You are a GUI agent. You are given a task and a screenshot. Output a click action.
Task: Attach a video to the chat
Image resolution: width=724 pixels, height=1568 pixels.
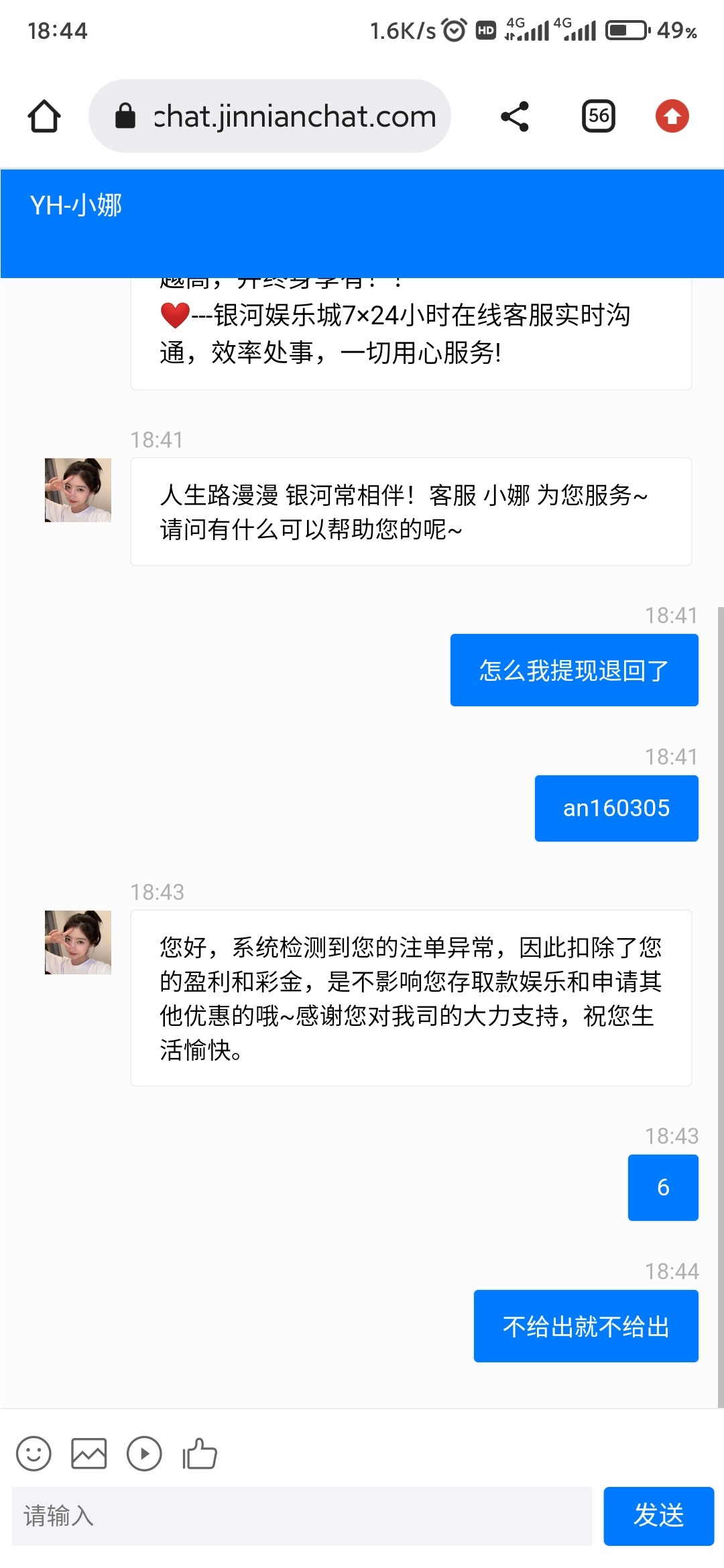point(144,1453)
